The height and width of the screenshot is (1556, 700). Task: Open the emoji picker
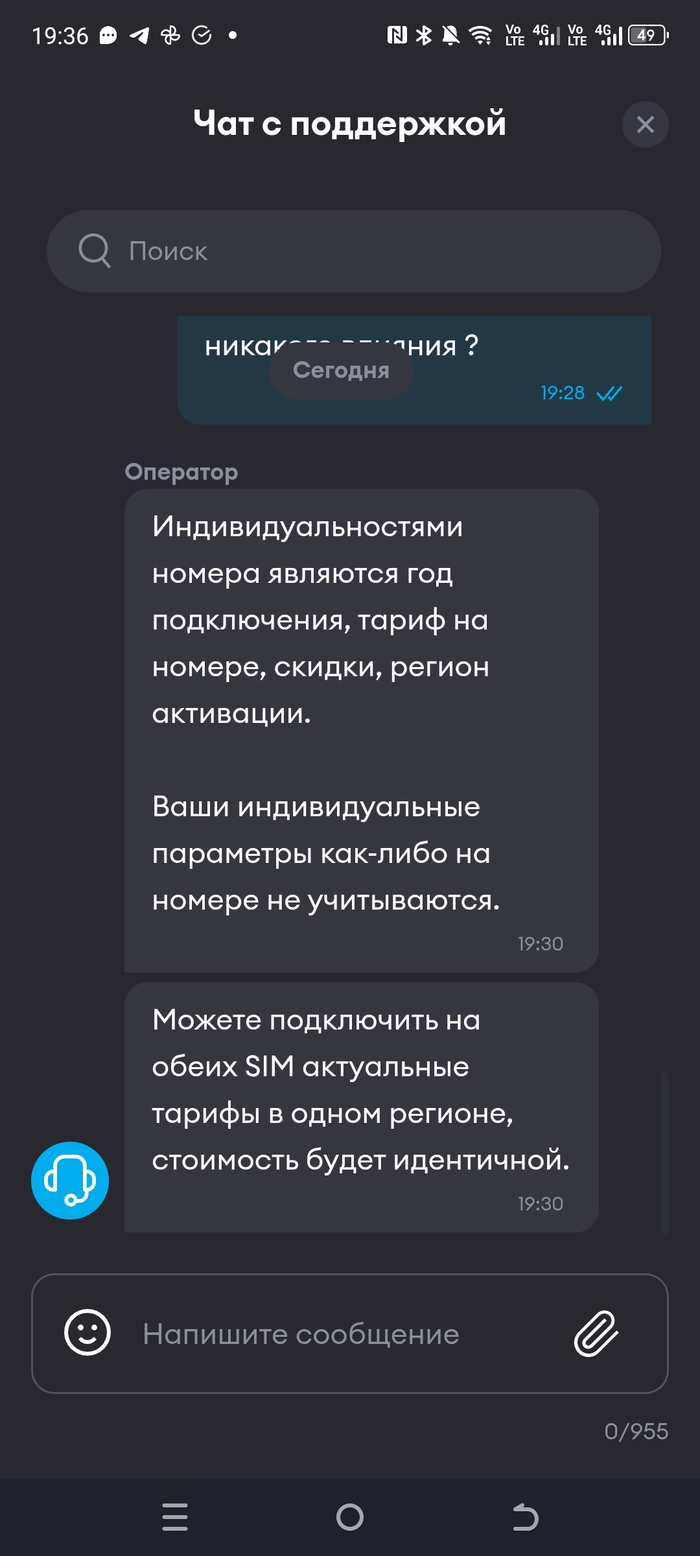[88, 1333]
